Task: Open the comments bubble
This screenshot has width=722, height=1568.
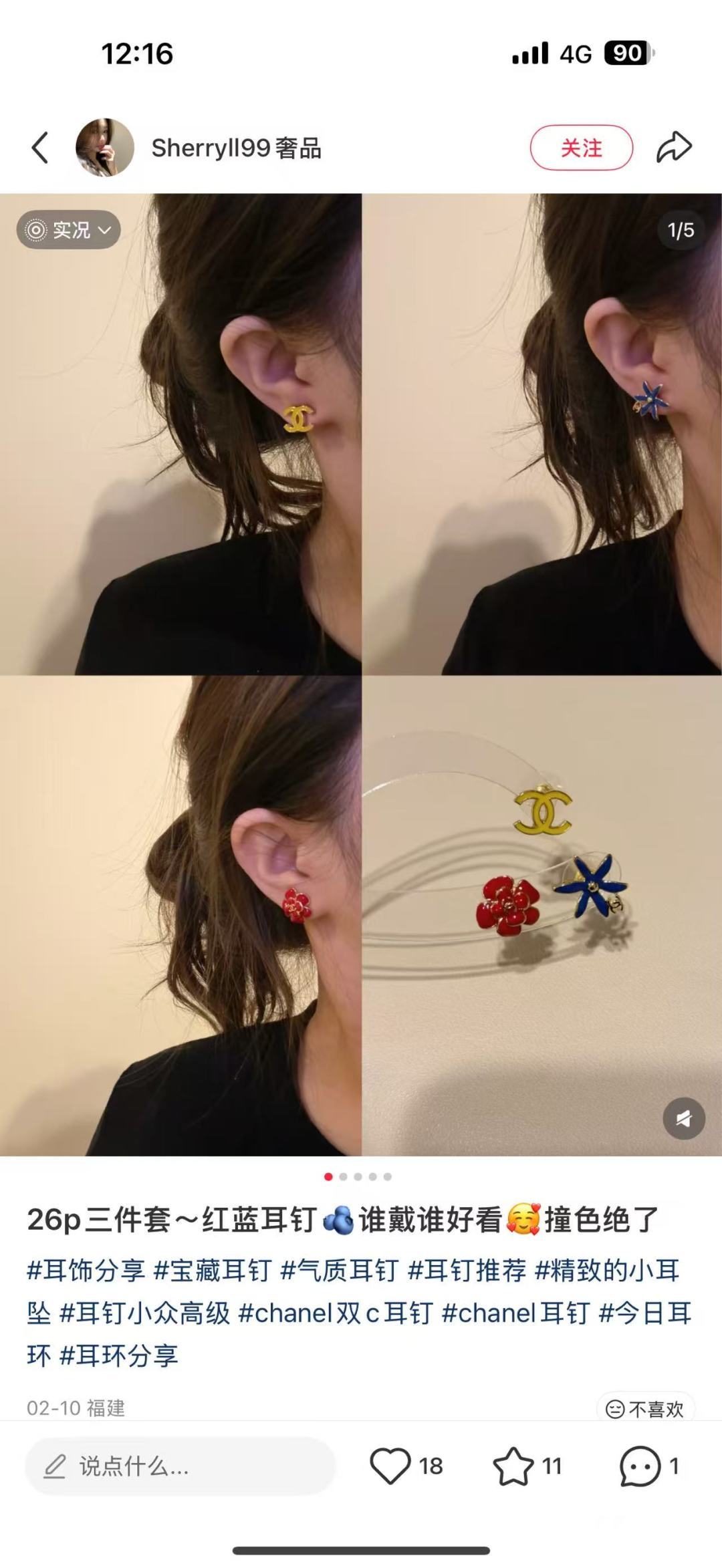Action: point(640,1466)
